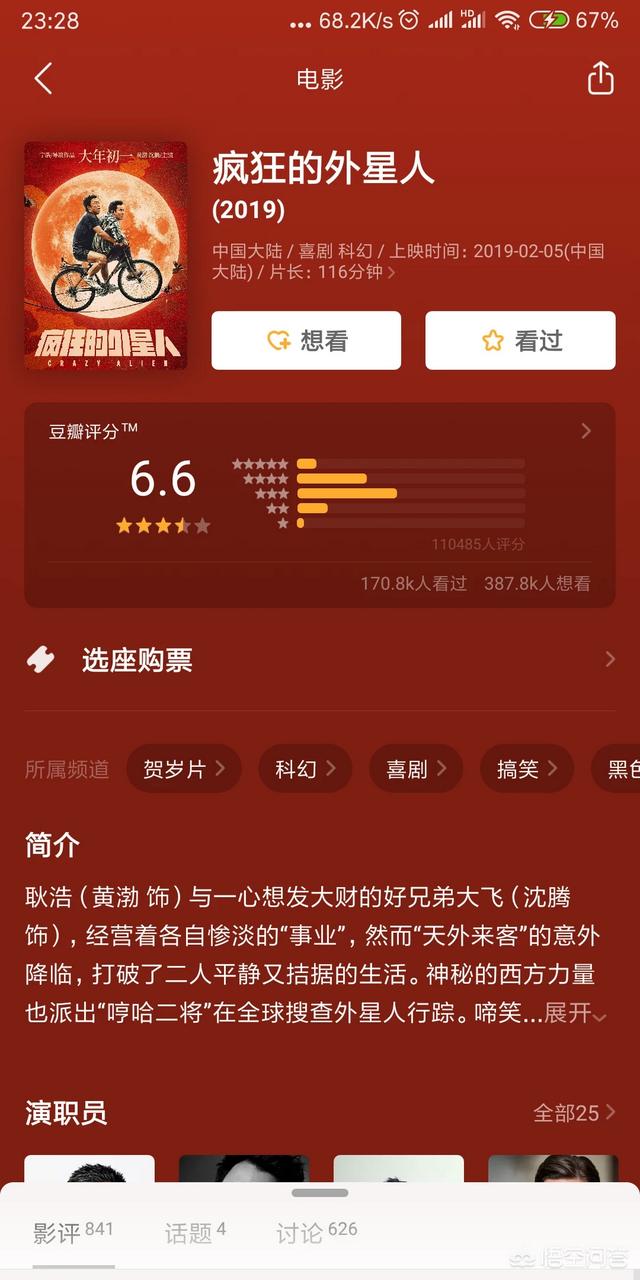Viewport: 640px width, 1280px height.
Task: Go back using the top-left arrow
Action: pos(43,78)
